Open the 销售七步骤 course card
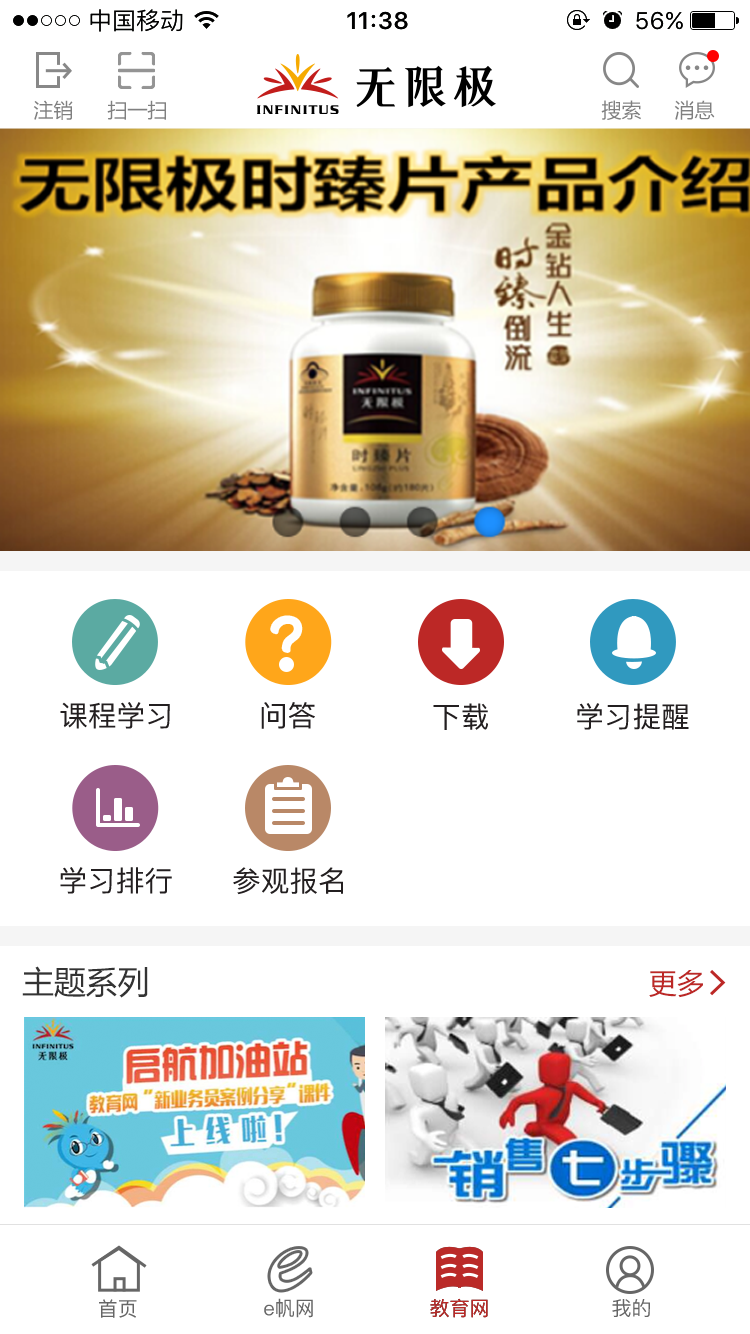The height and width of the screenshot is (1334, 750). (x=556, y=1112)
